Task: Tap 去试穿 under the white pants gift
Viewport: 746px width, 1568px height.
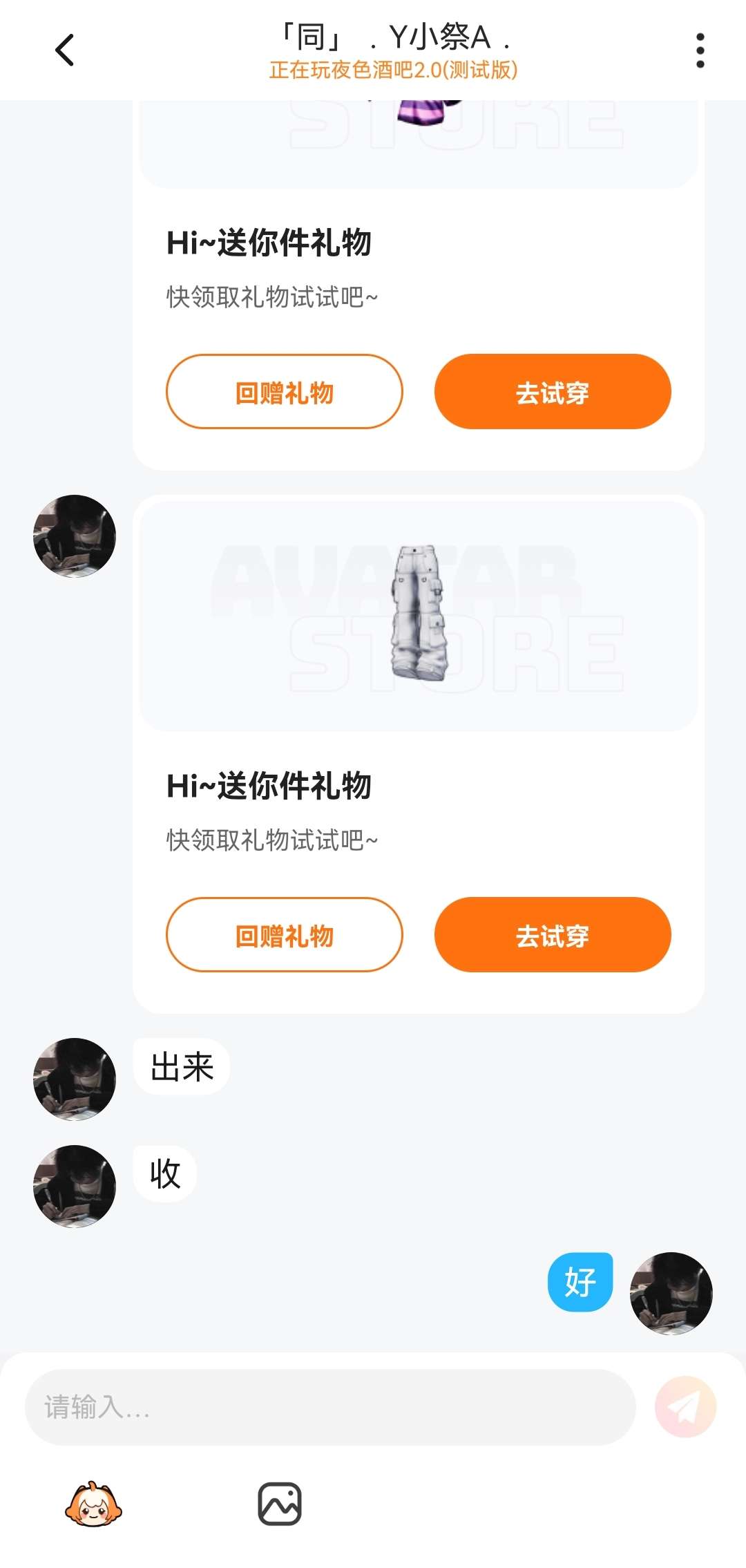Action: click(x=552, y=935)
